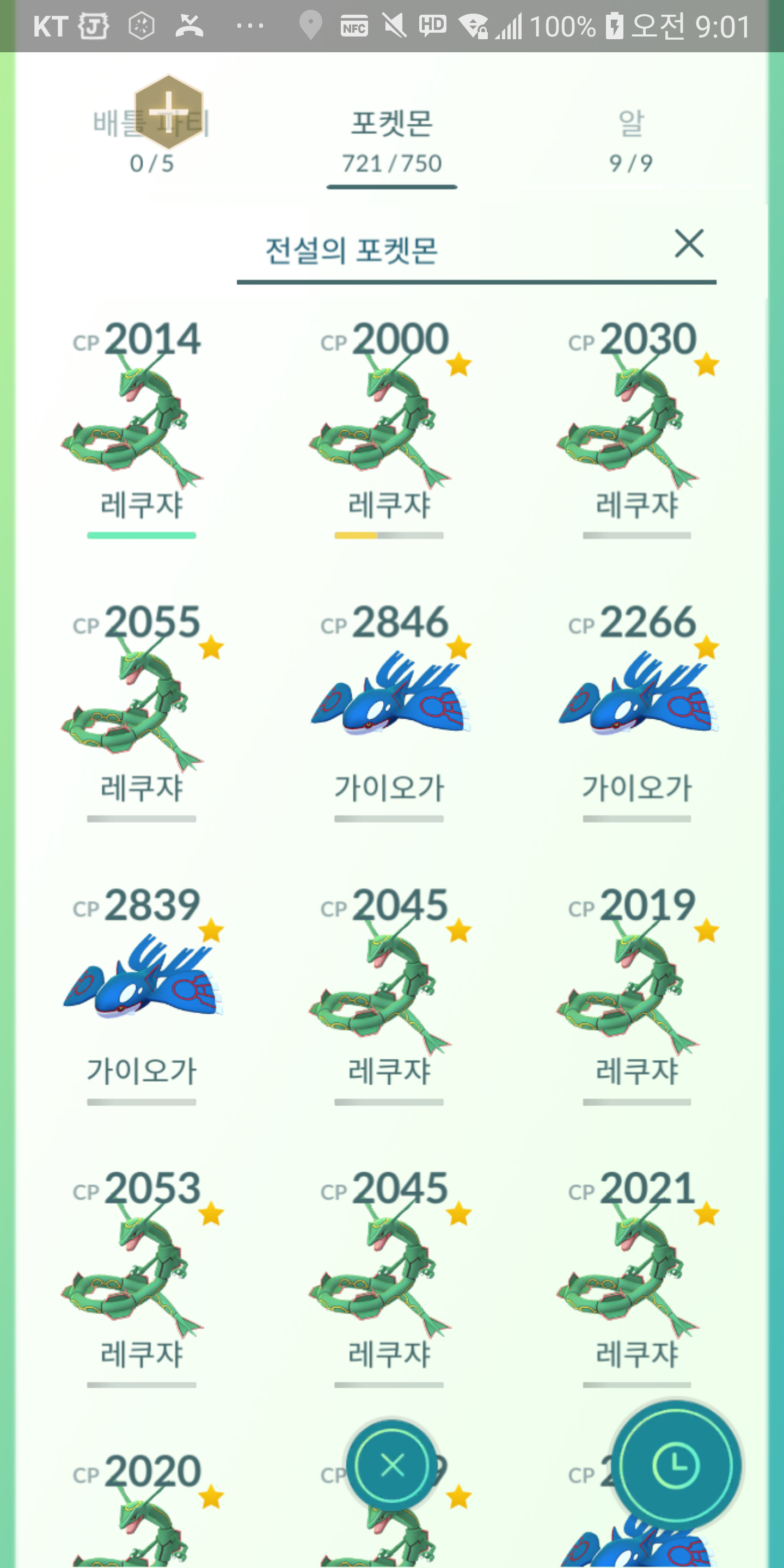
Task: Switch to the 알 (Eggs) tab
Action: [x=630, y=141]
